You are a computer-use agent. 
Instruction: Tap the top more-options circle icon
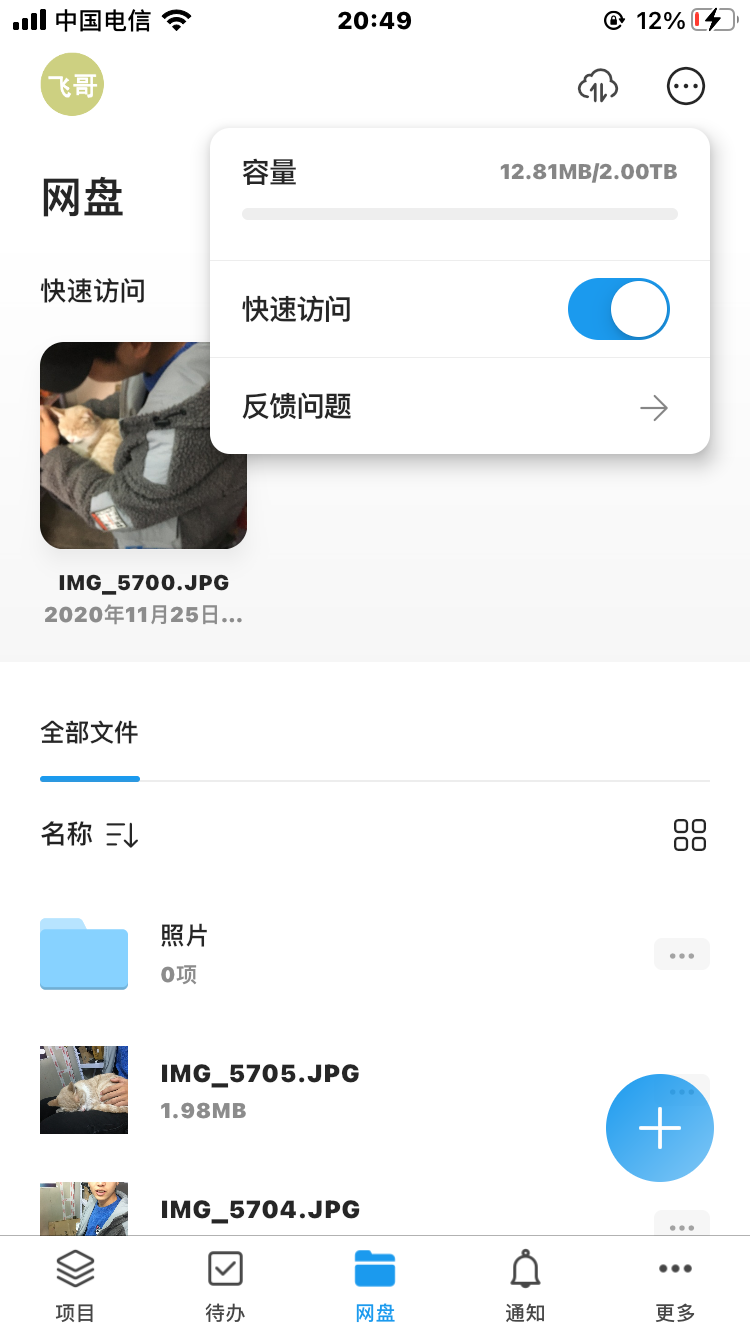click(686, 86)
